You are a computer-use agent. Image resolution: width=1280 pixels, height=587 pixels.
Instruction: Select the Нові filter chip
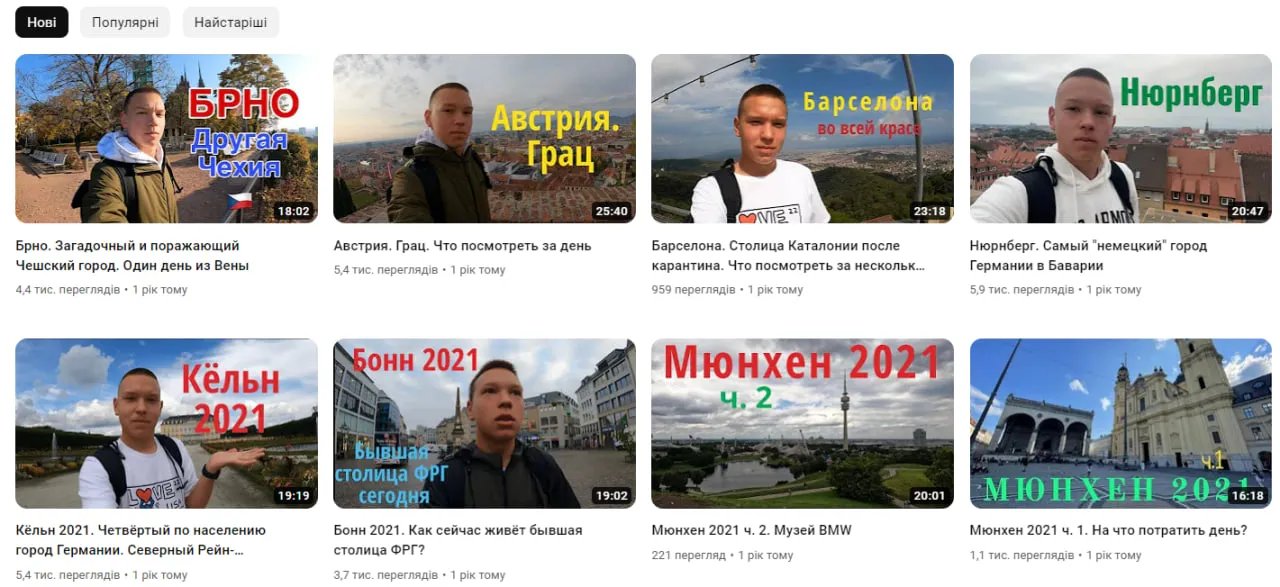(42, 22)
